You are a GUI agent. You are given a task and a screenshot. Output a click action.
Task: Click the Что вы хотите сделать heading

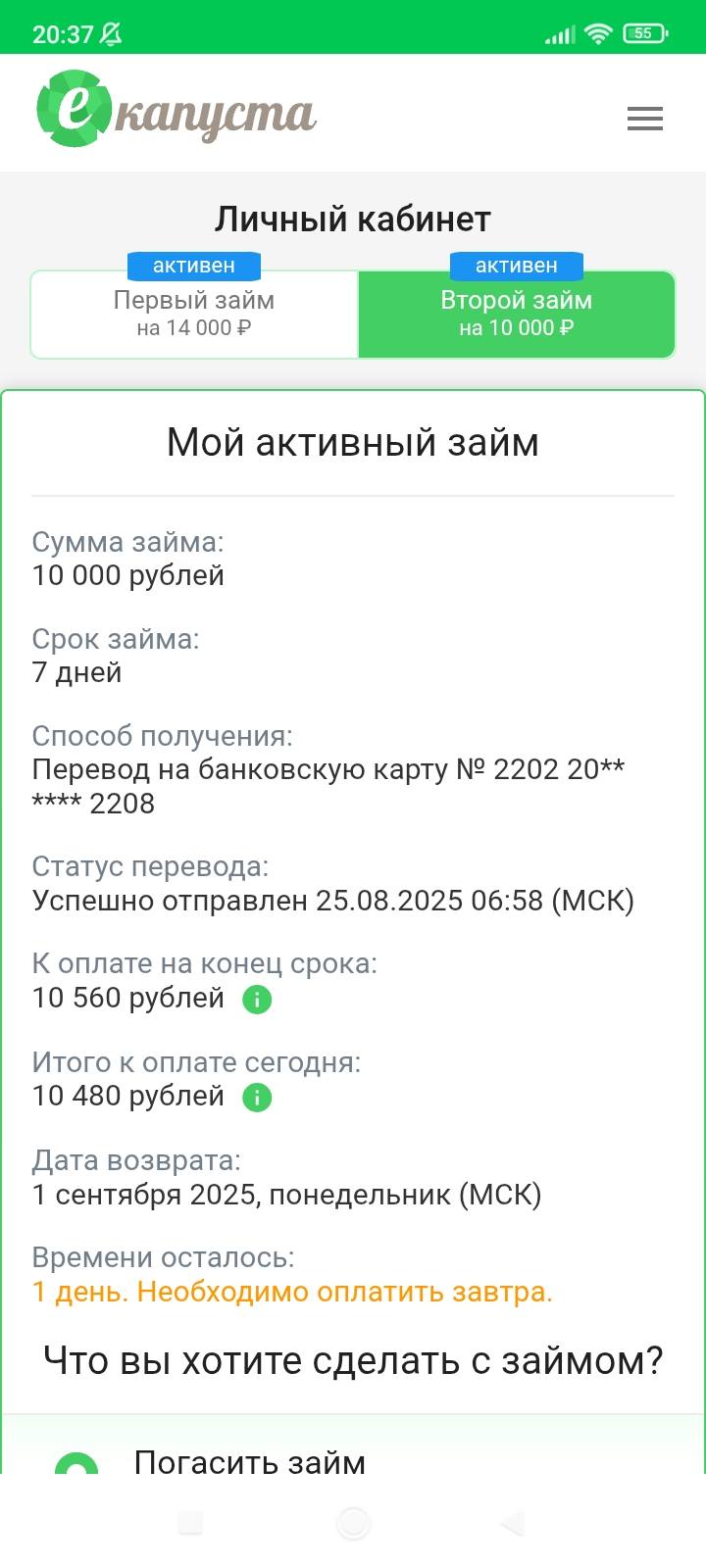[x=353, y=1360]
